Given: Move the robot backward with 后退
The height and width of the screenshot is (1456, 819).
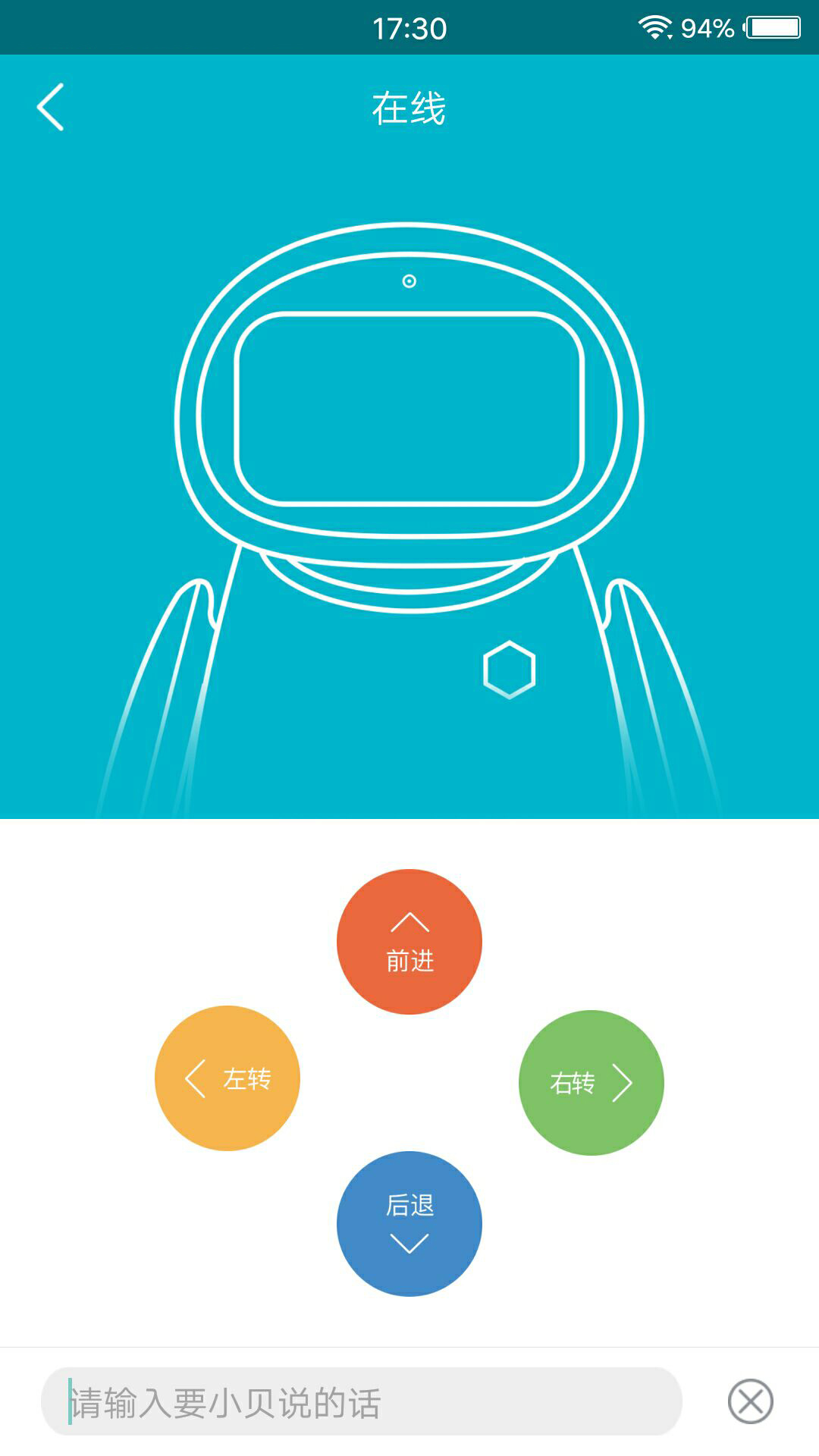Looking at the screenshot, I should (409, 1224).
